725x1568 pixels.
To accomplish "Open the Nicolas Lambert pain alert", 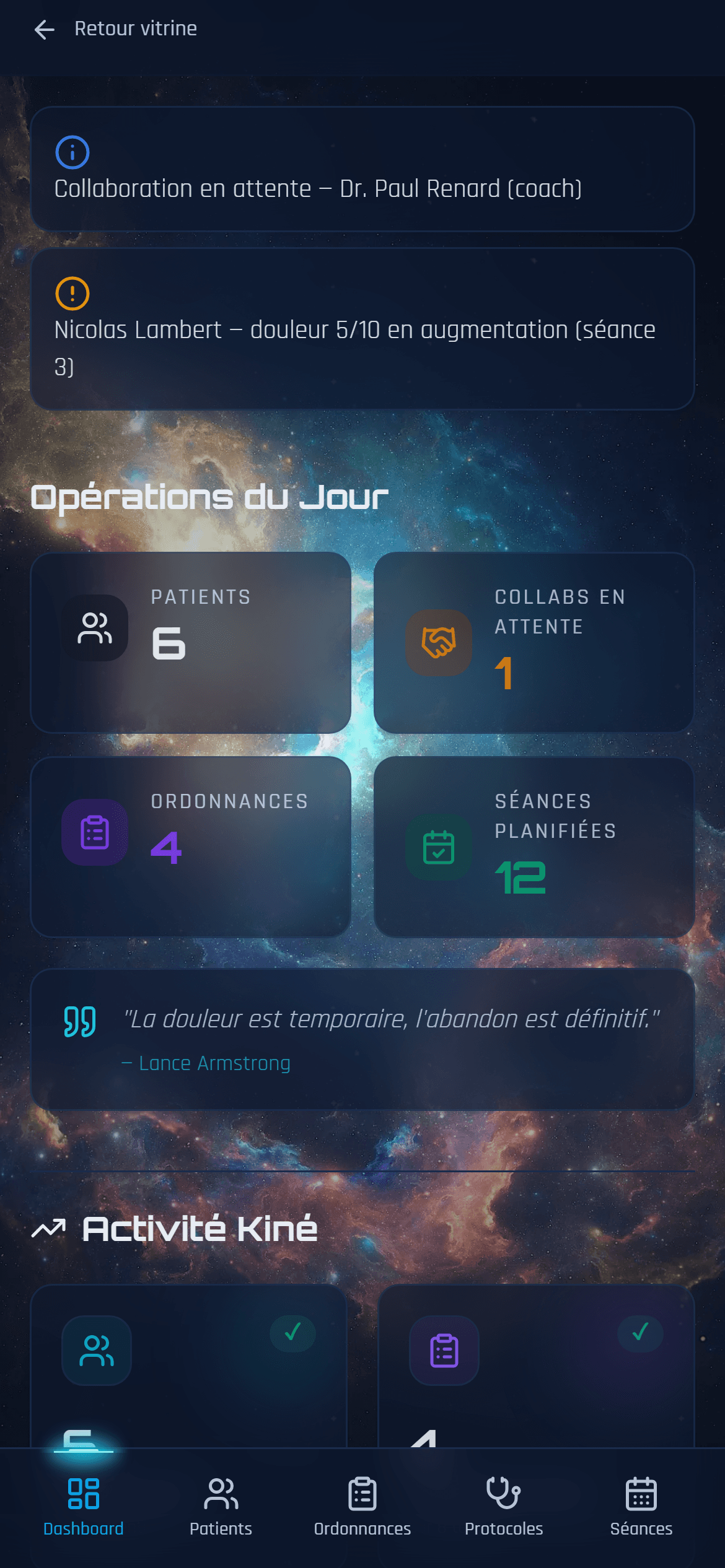I will (362, 329).
